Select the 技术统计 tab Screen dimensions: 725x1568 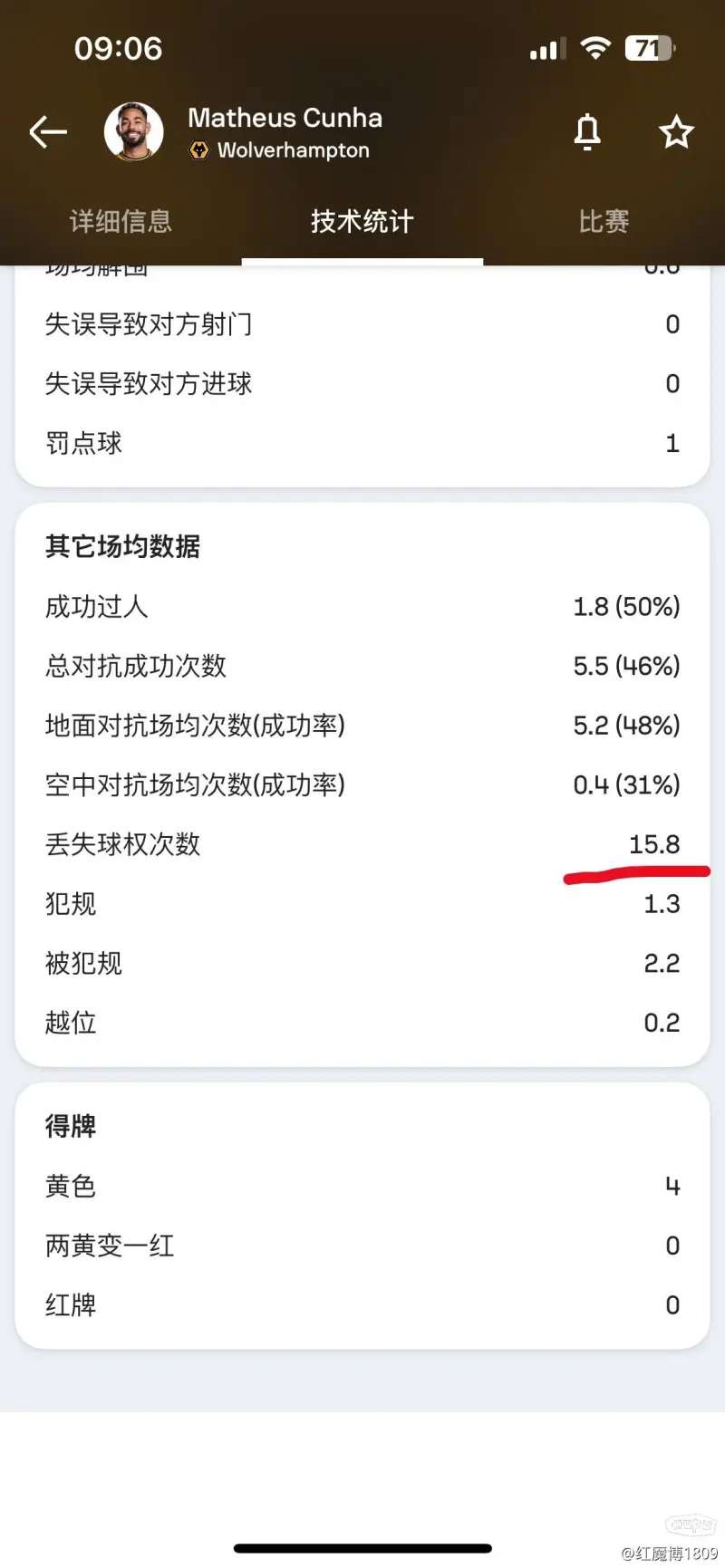click(362, 221)
